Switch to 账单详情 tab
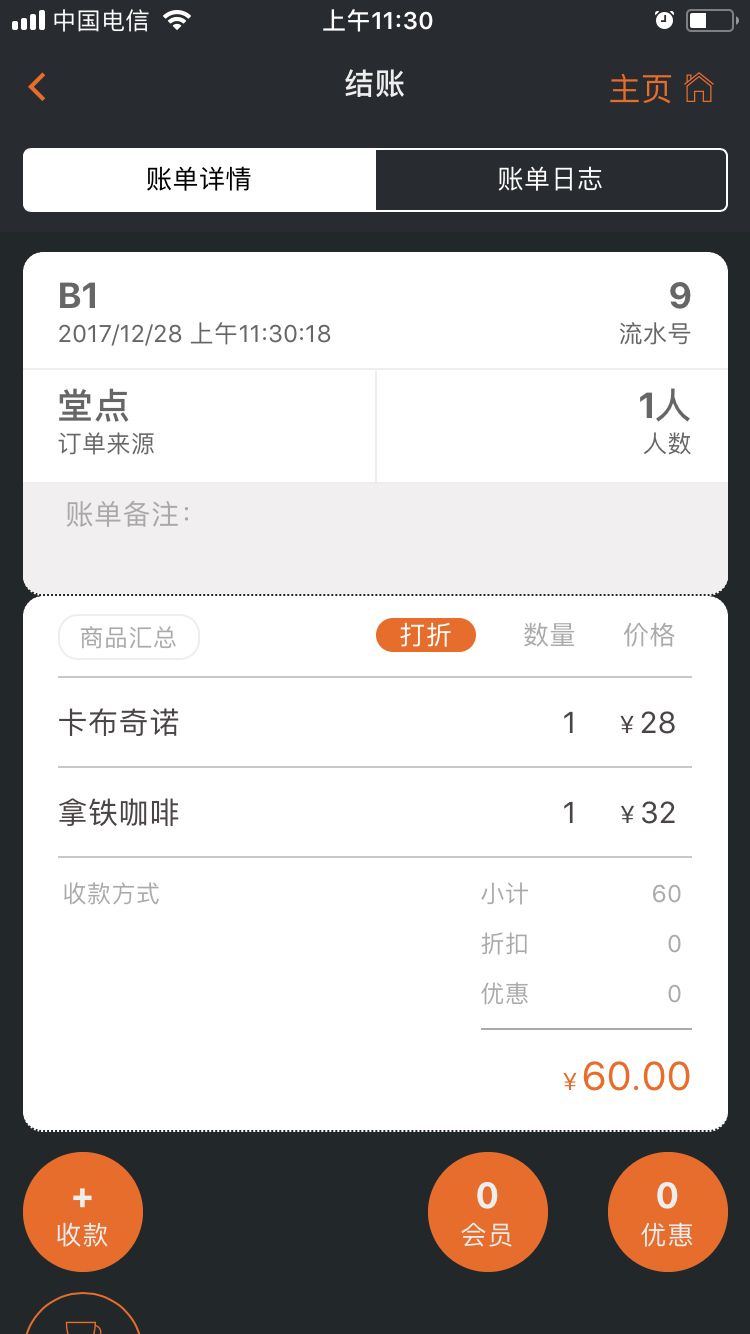 point(199,180)
